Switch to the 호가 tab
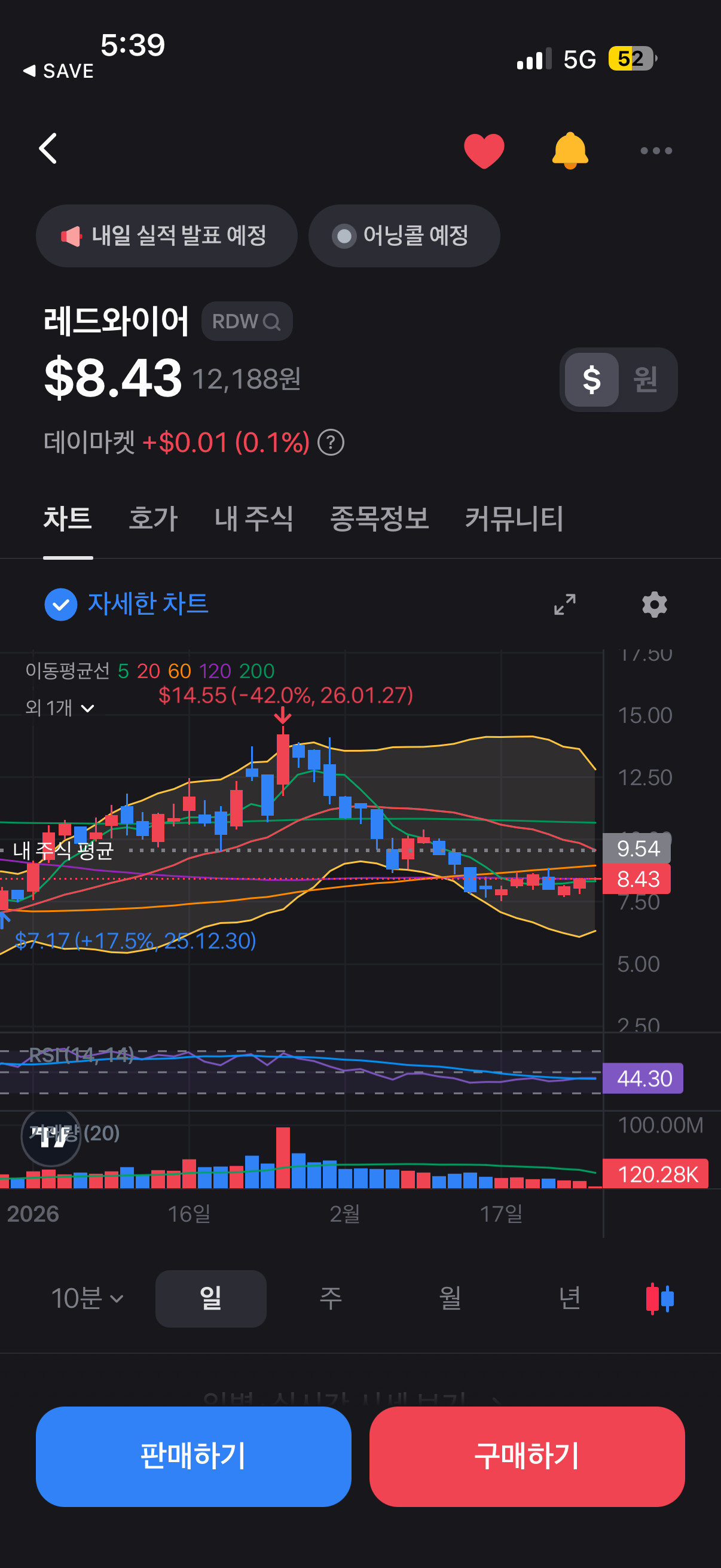721x1568 pixels. point(152,519)
